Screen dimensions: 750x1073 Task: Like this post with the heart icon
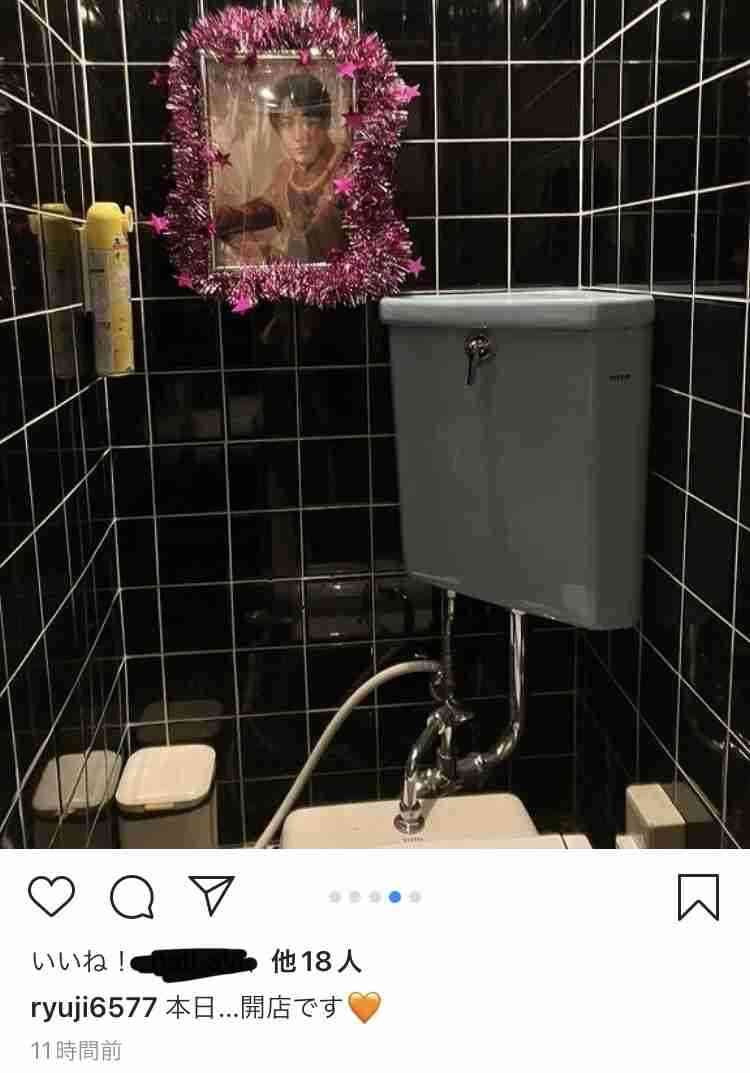coord(52,895)
